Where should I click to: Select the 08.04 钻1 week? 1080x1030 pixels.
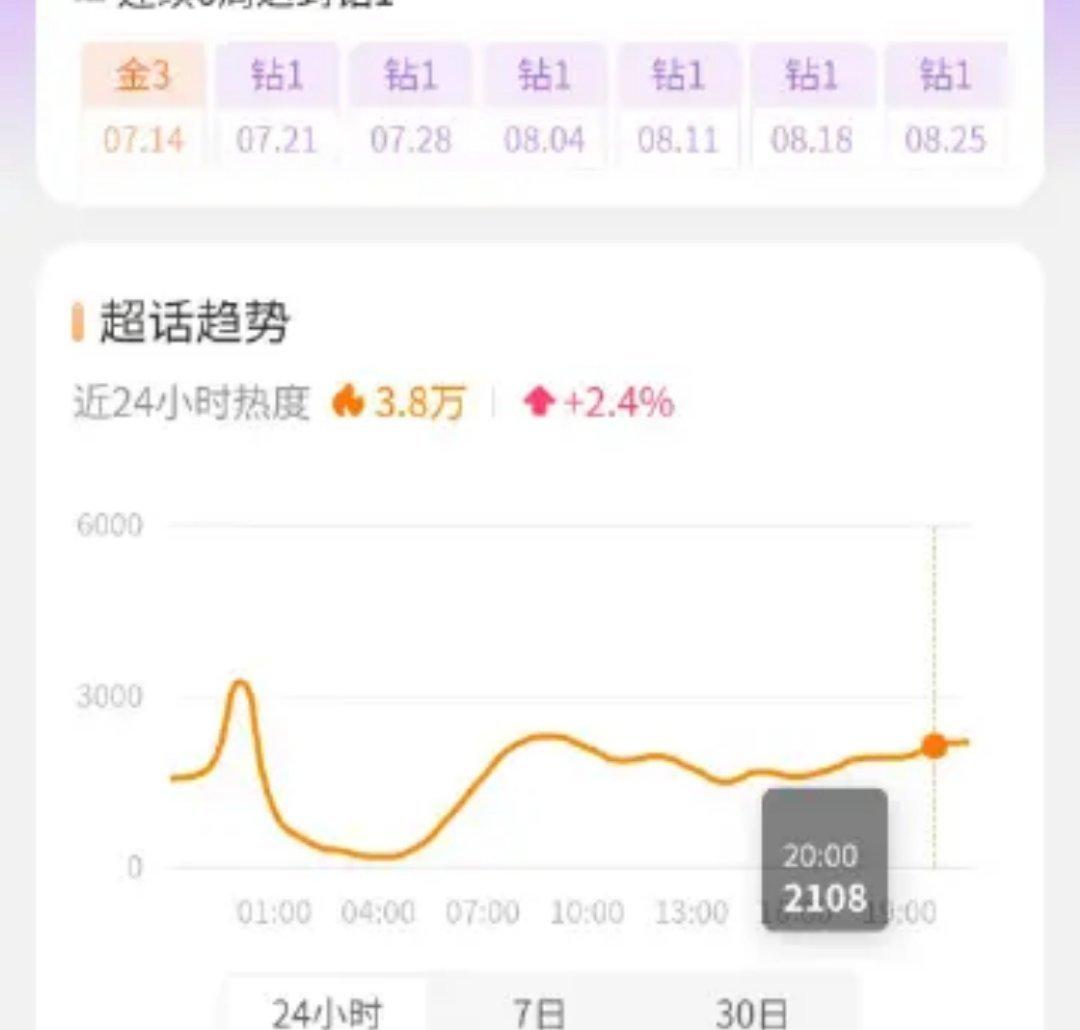pos(544,106)
